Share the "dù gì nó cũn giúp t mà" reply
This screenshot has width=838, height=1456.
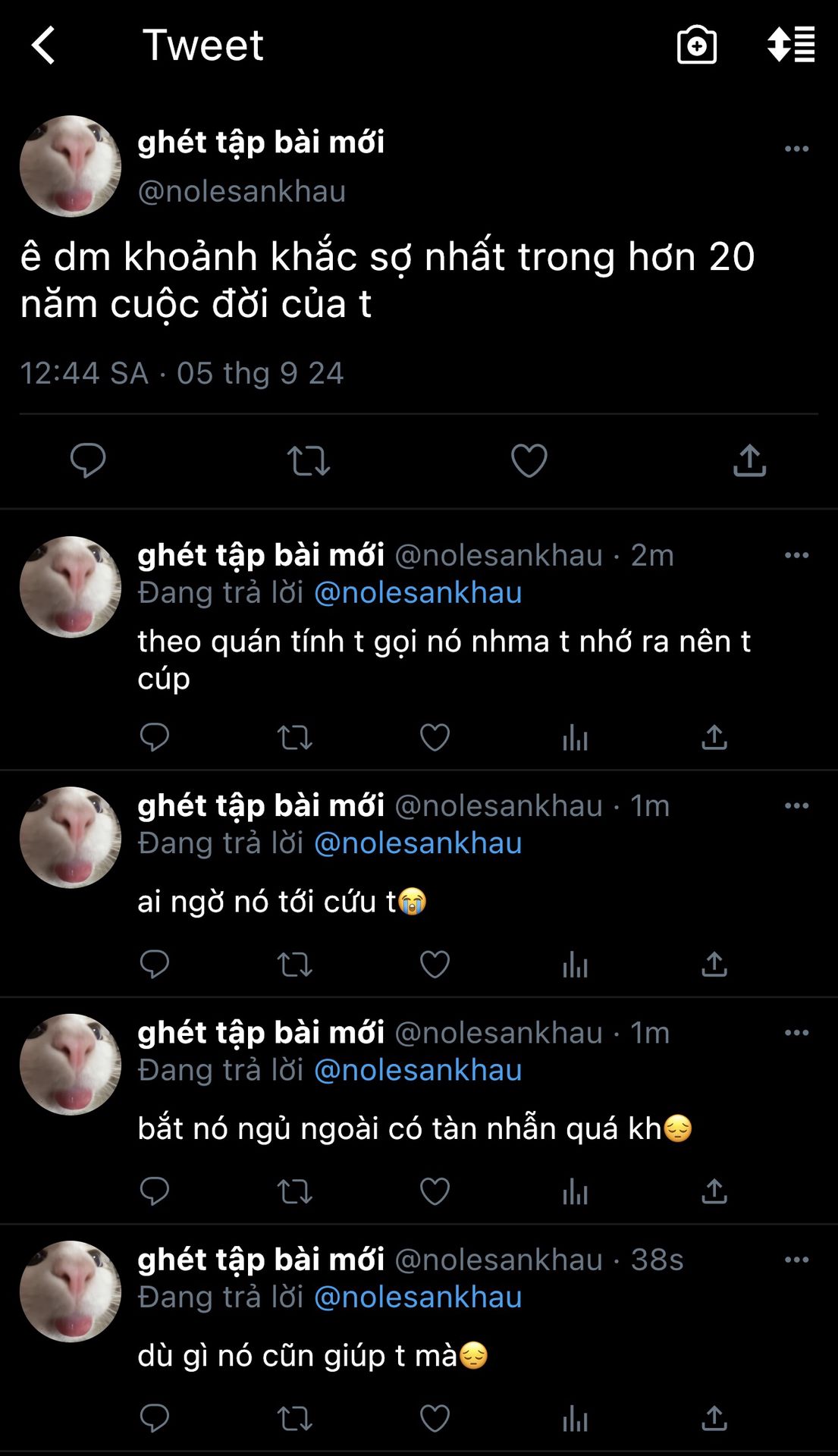(x=714, y=1418)
